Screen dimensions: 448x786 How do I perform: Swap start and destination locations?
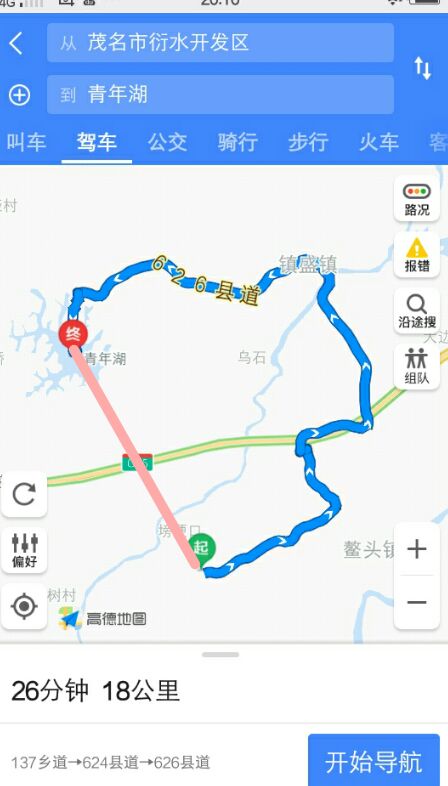422,68
